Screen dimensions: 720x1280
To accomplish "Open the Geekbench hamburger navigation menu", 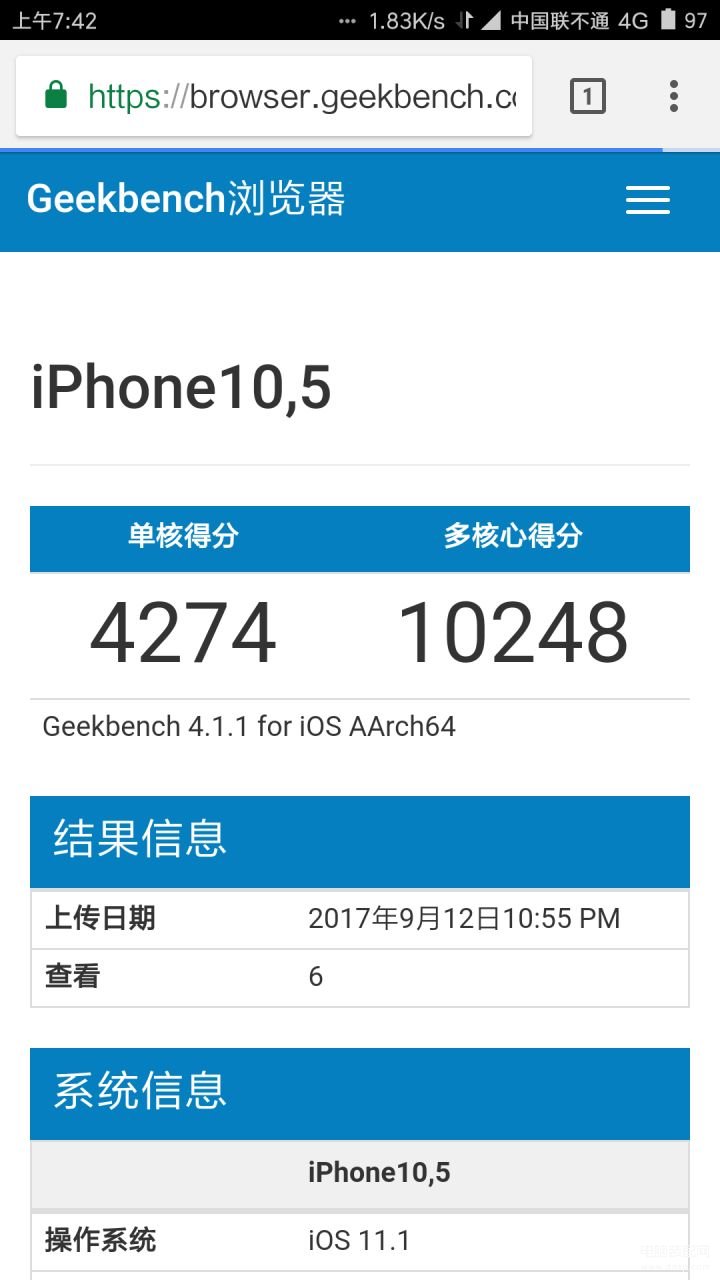I will tap(647, 200).
